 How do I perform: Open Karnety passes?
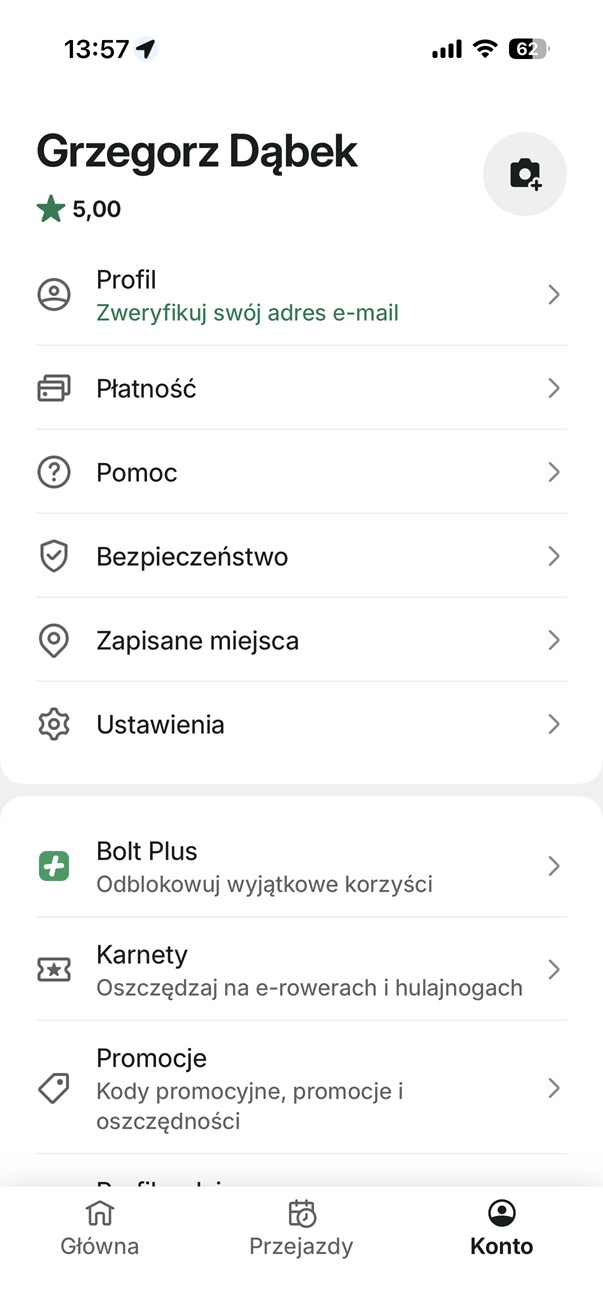tap(300, 970)
